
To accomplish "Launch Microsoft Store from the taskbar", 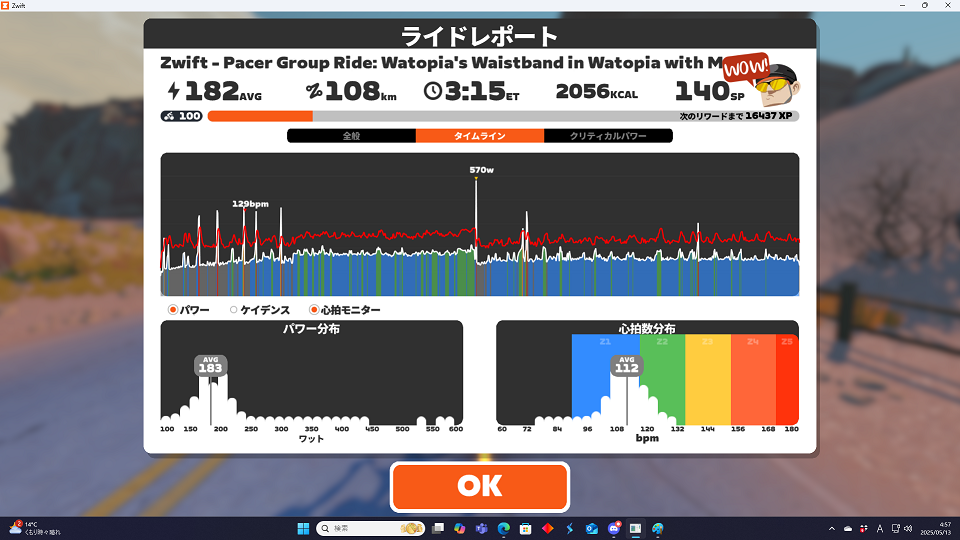I will click(x=525, y=528).
